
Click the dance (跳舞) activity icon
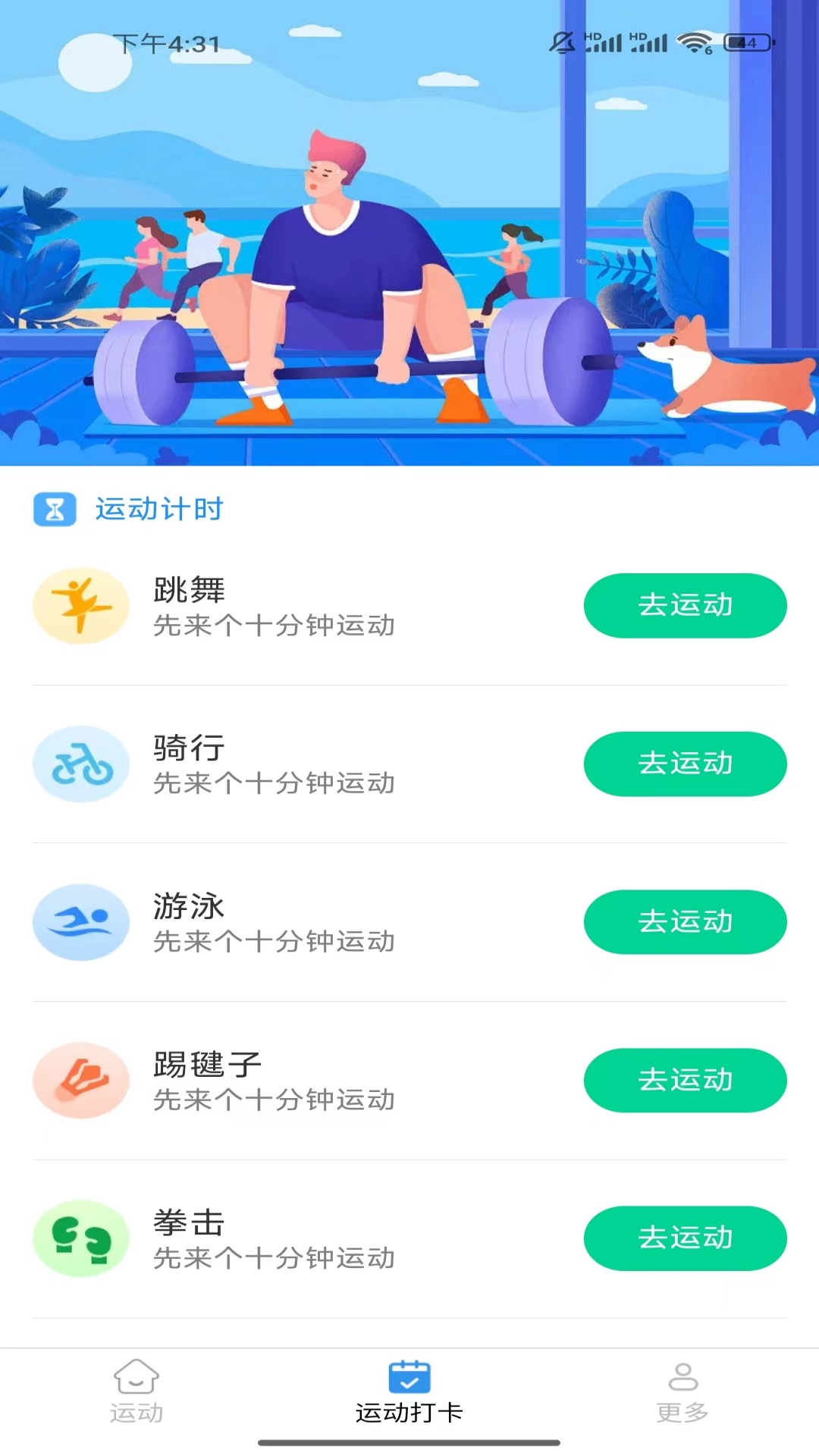coord(80,605)
